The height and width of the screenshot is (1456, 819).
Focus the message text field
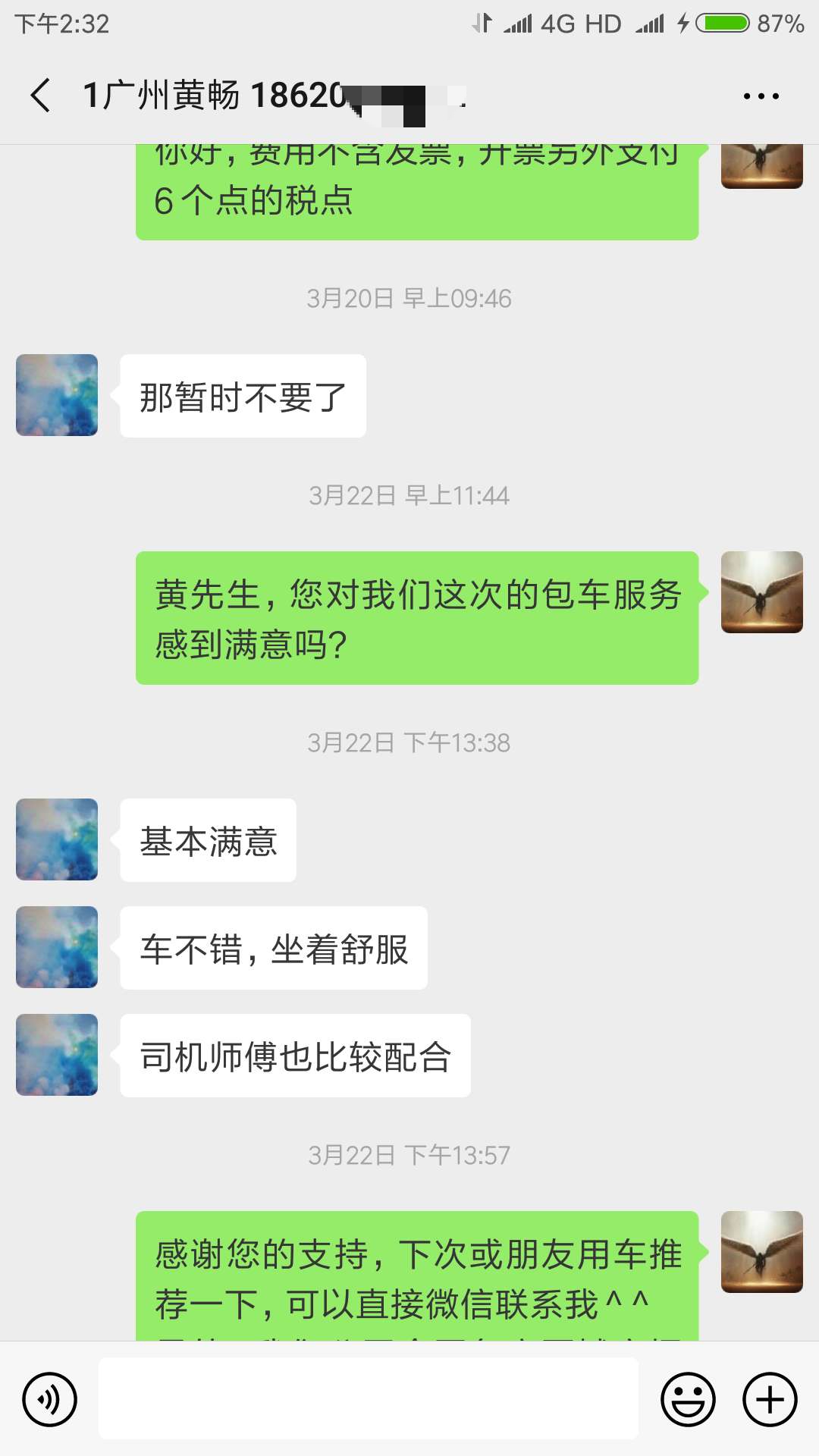click(x=369, y=1398)
